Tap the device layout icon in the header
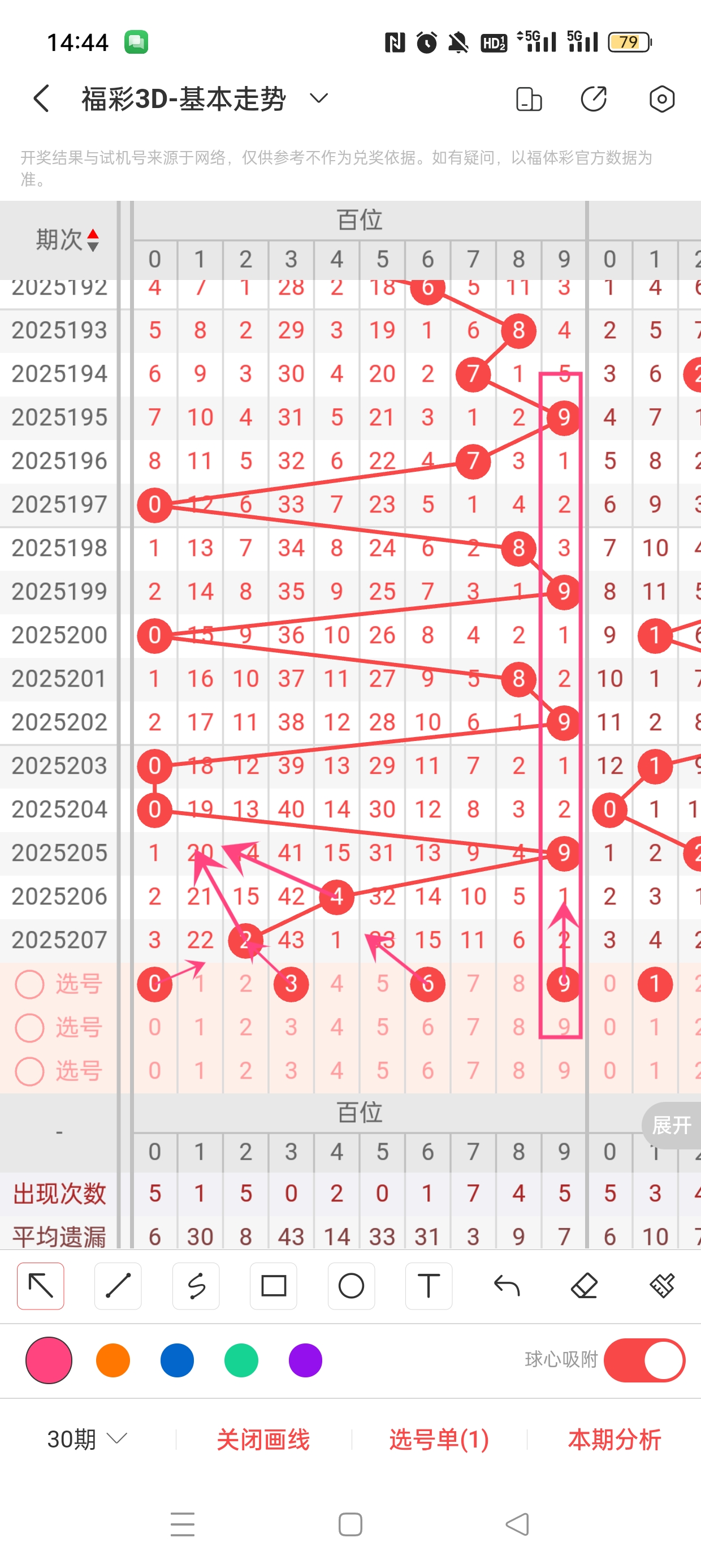 [x=528, y=98]
